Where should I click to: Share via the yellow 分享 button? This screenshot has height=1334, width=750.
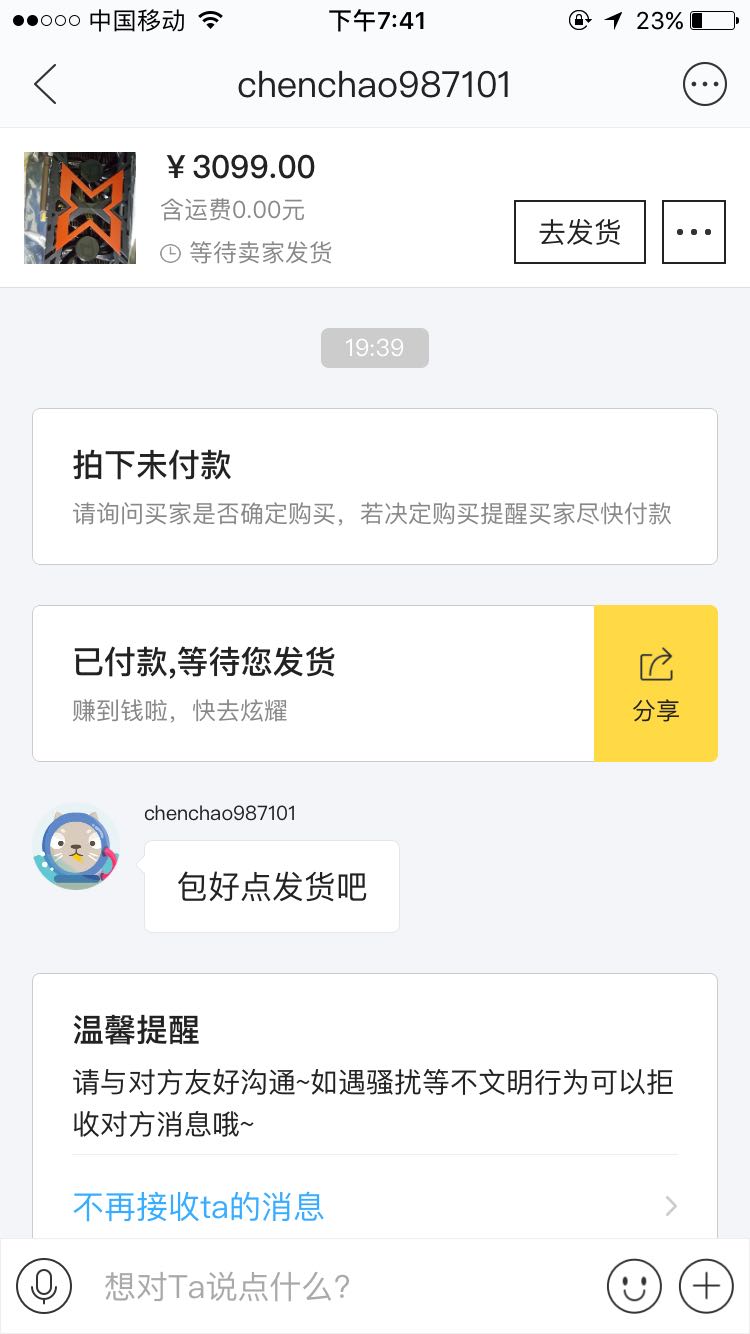point(656,683)
